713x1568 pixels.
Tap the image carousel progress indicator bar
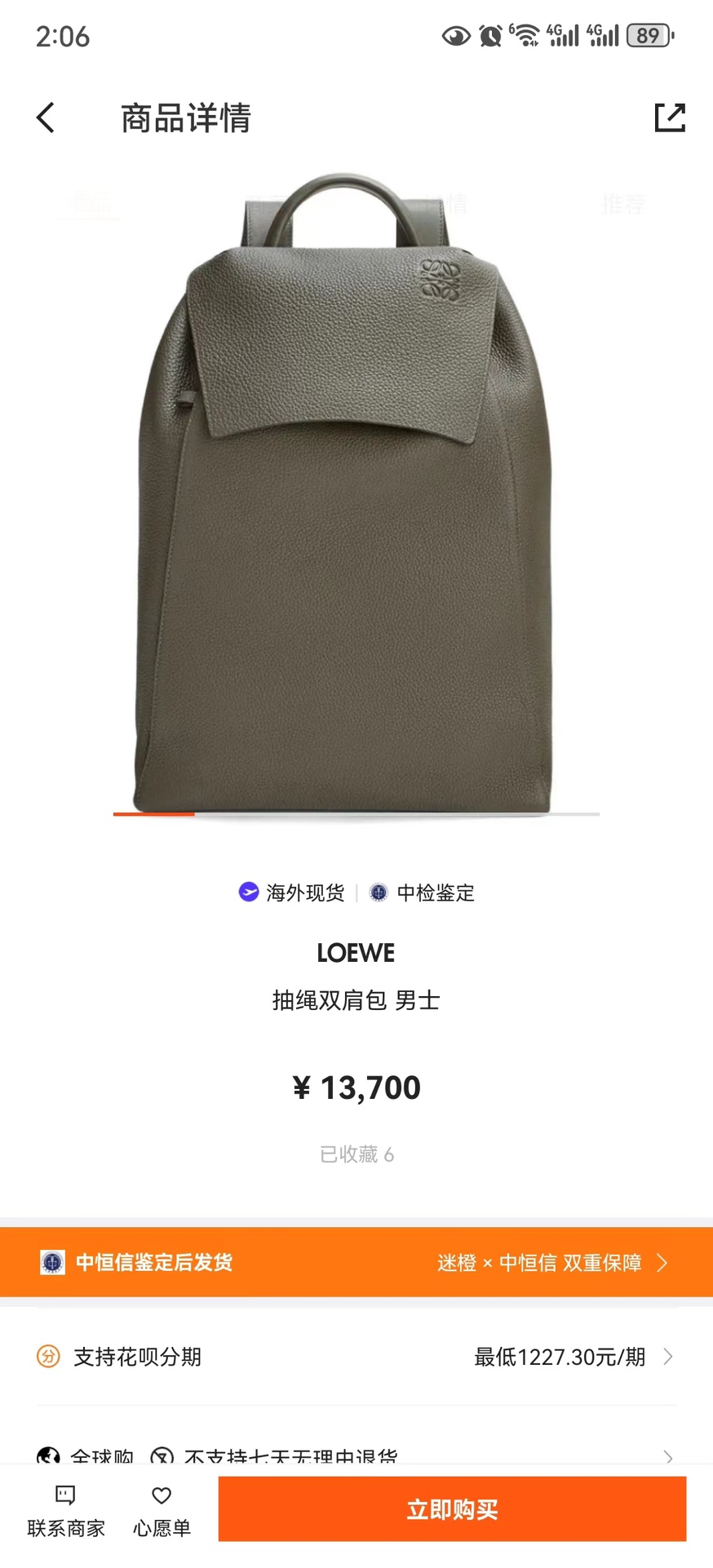click(153, 815)
